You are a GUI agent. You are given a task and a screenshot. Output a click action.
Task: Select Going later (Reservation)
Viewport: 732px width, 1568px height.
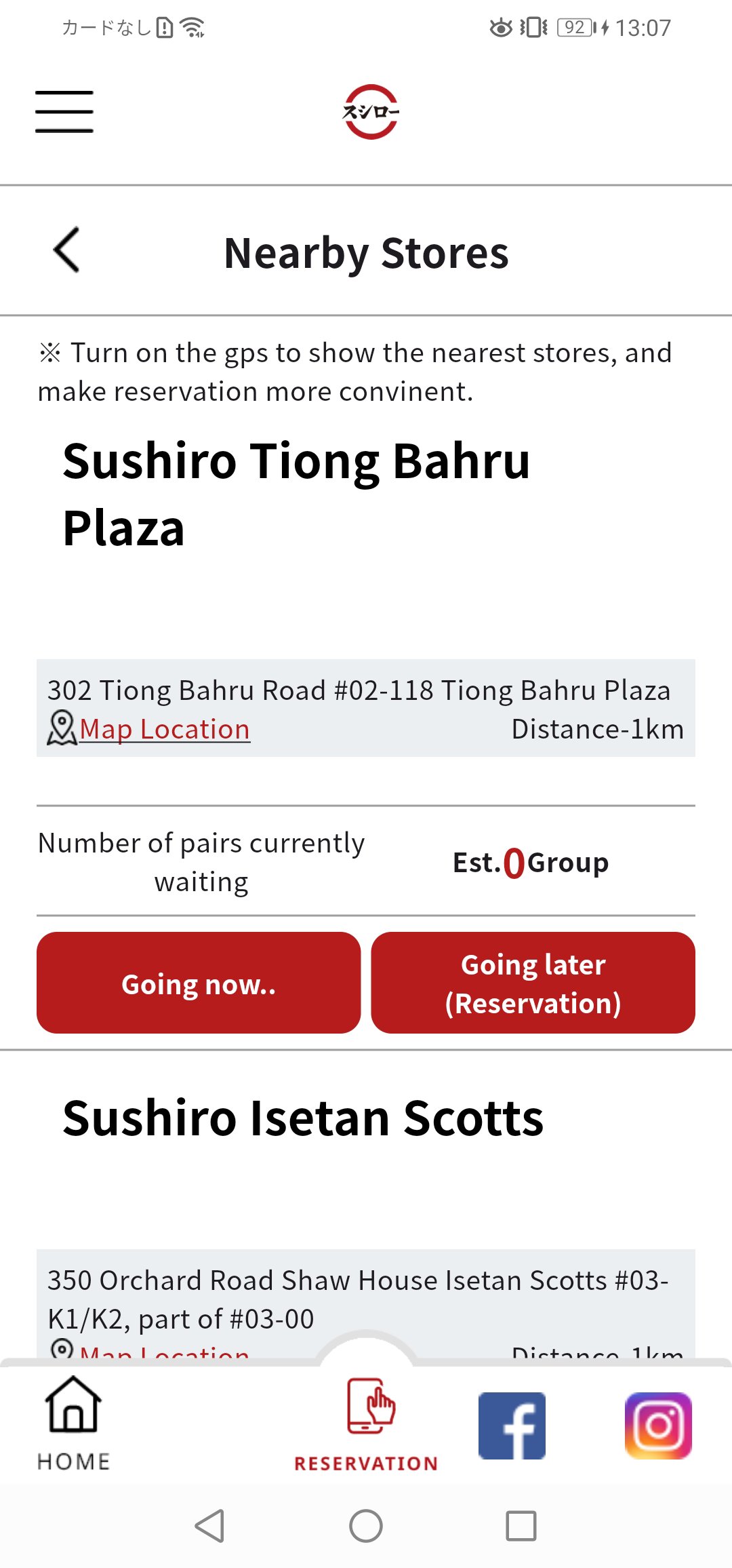coord(533,983)
